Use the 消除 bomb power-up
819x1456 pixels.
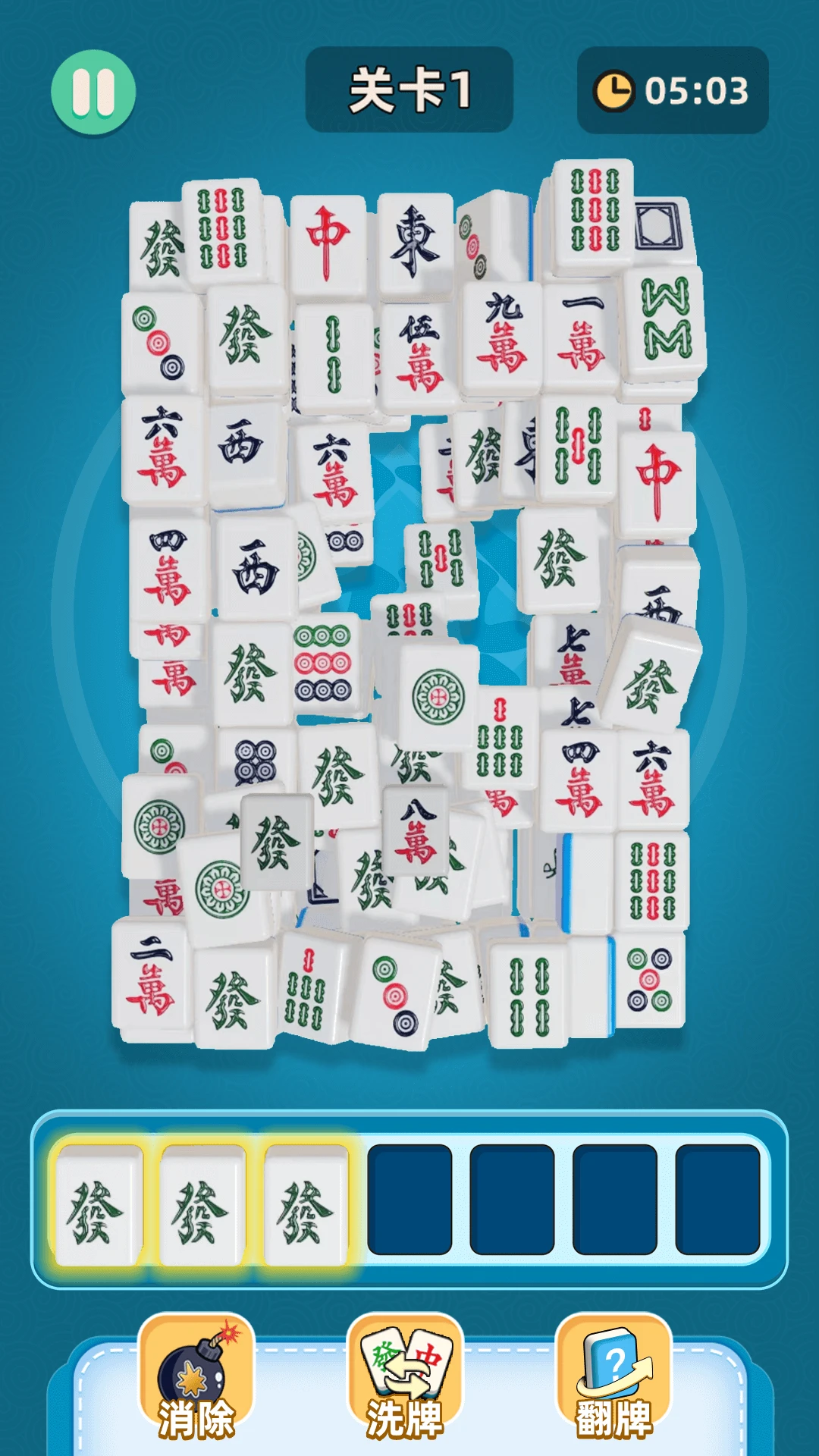click(196, 1377)
